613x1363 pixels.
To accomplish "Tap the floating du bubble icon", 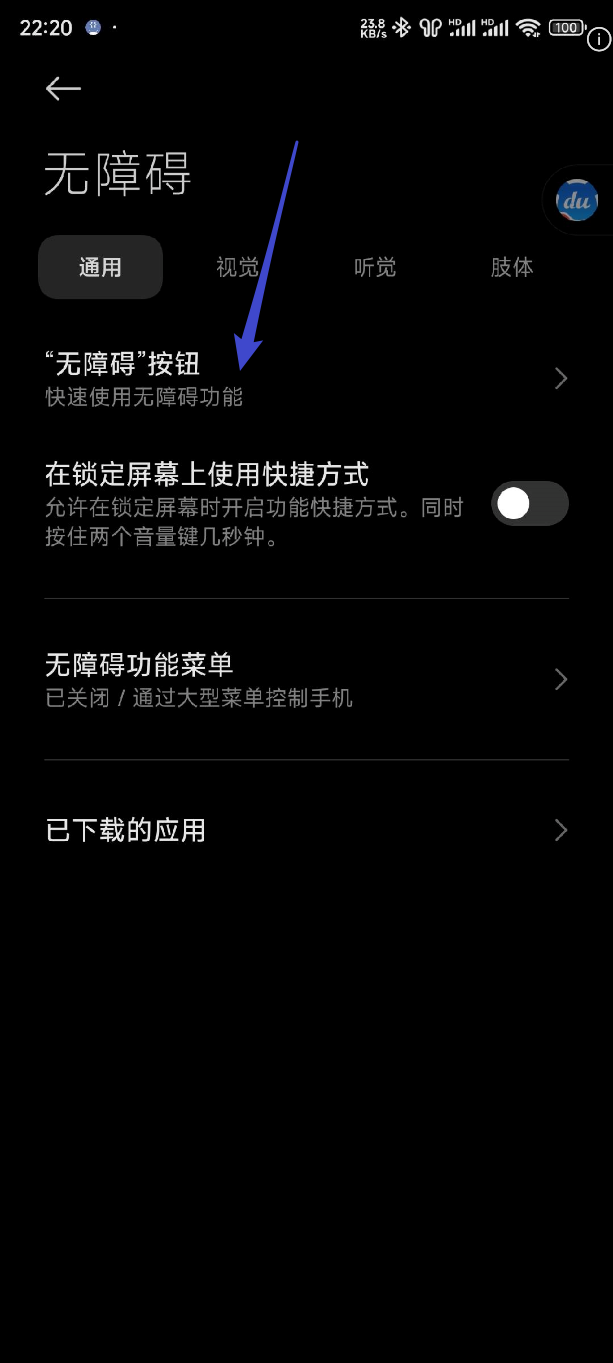I will click(x=577, y=201).
